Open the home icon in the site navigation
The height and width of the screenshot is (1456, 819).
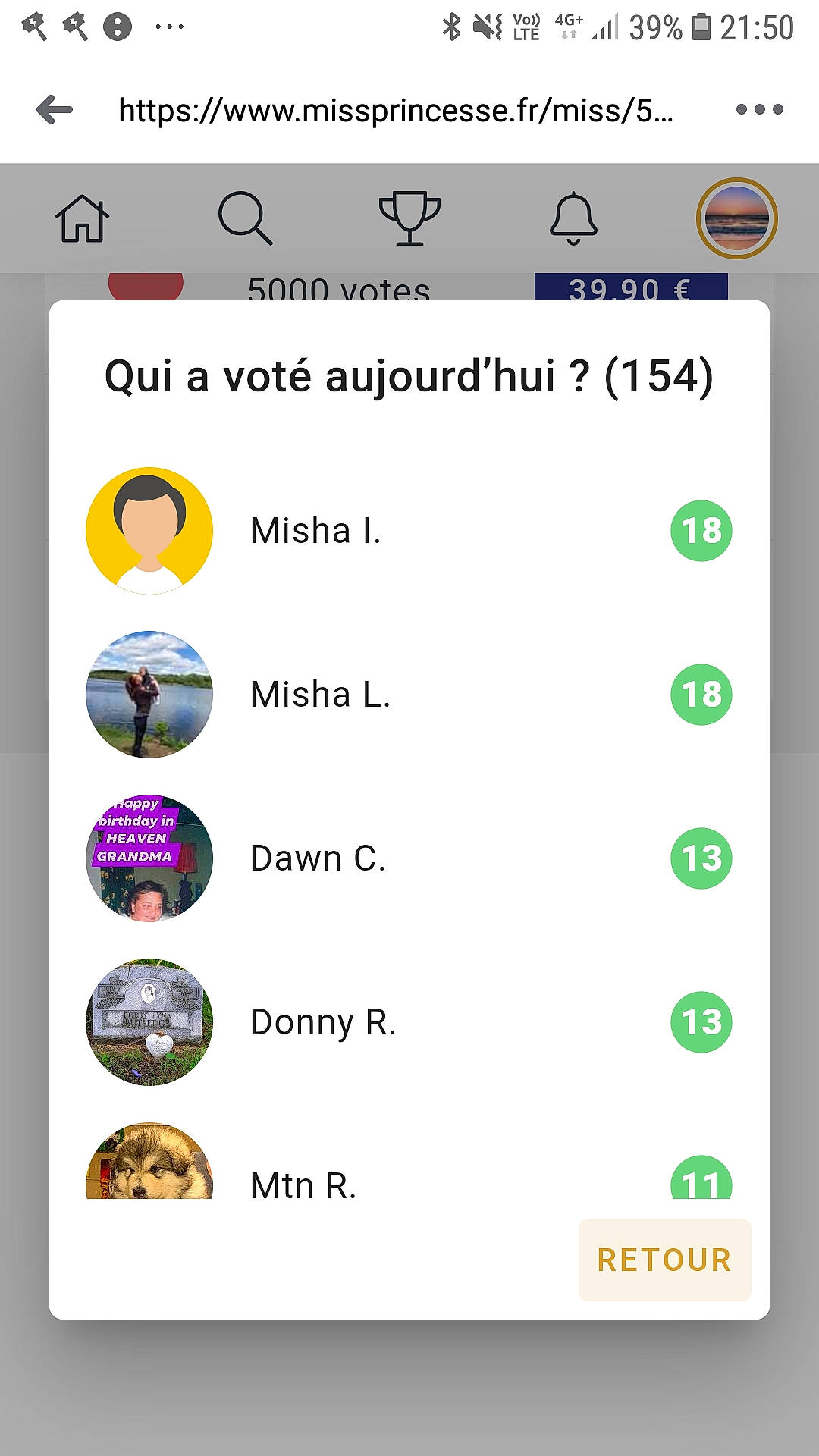[82, 220]
